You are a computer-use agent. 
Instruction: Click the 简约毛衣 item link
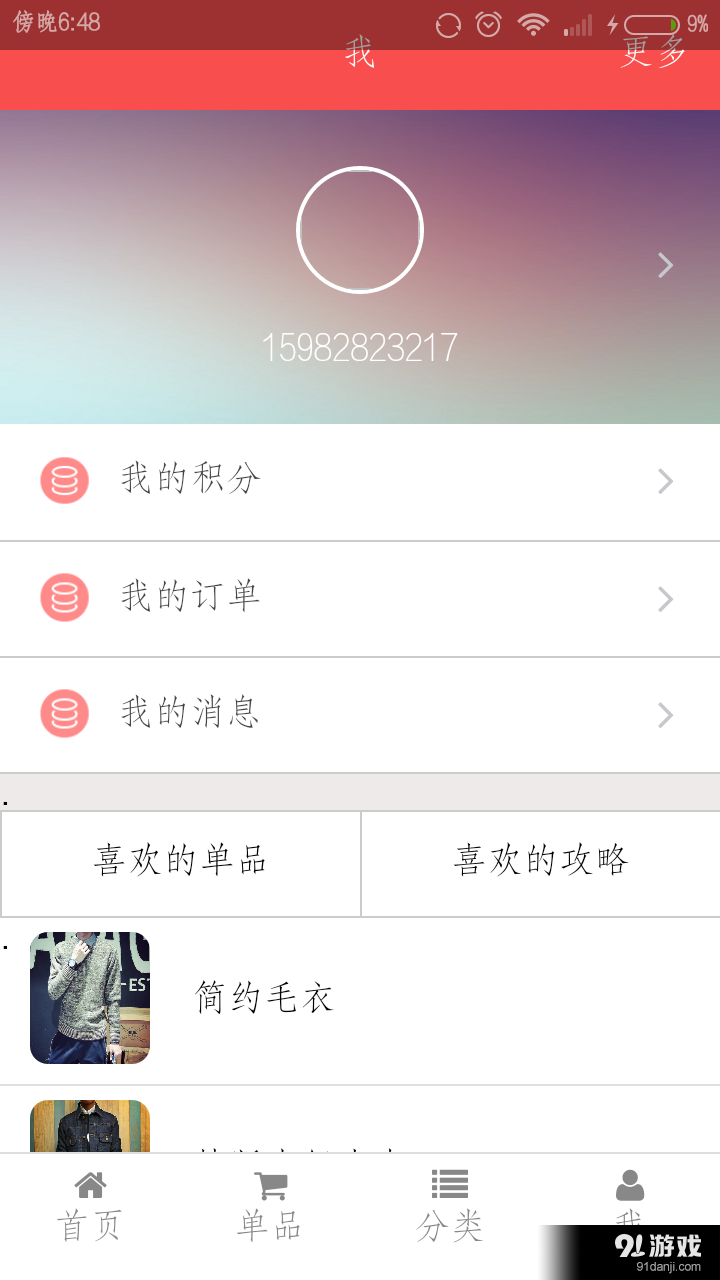tap(263, 998)
